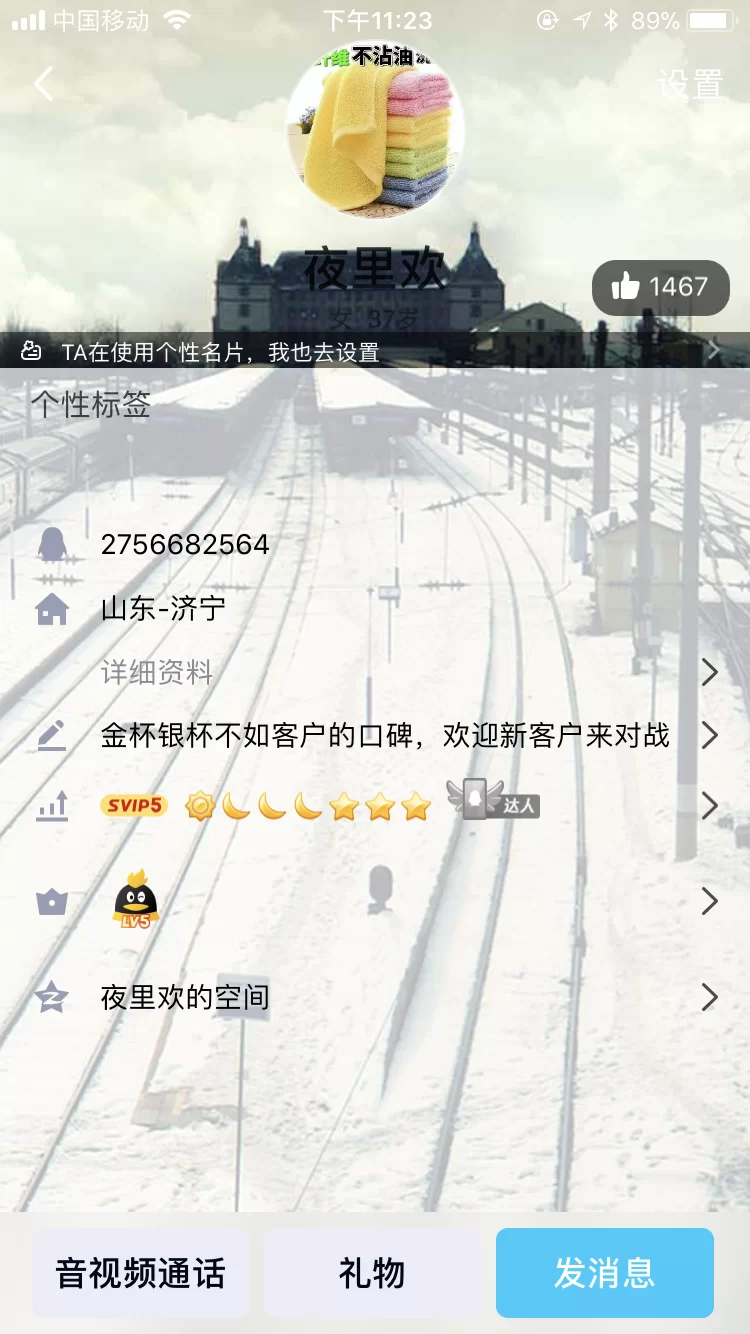The height and width of the screenshot is (1334, 750).
Task: Tap the 礼物 button
Action: pyautogui.click(x=372, y=1273)
